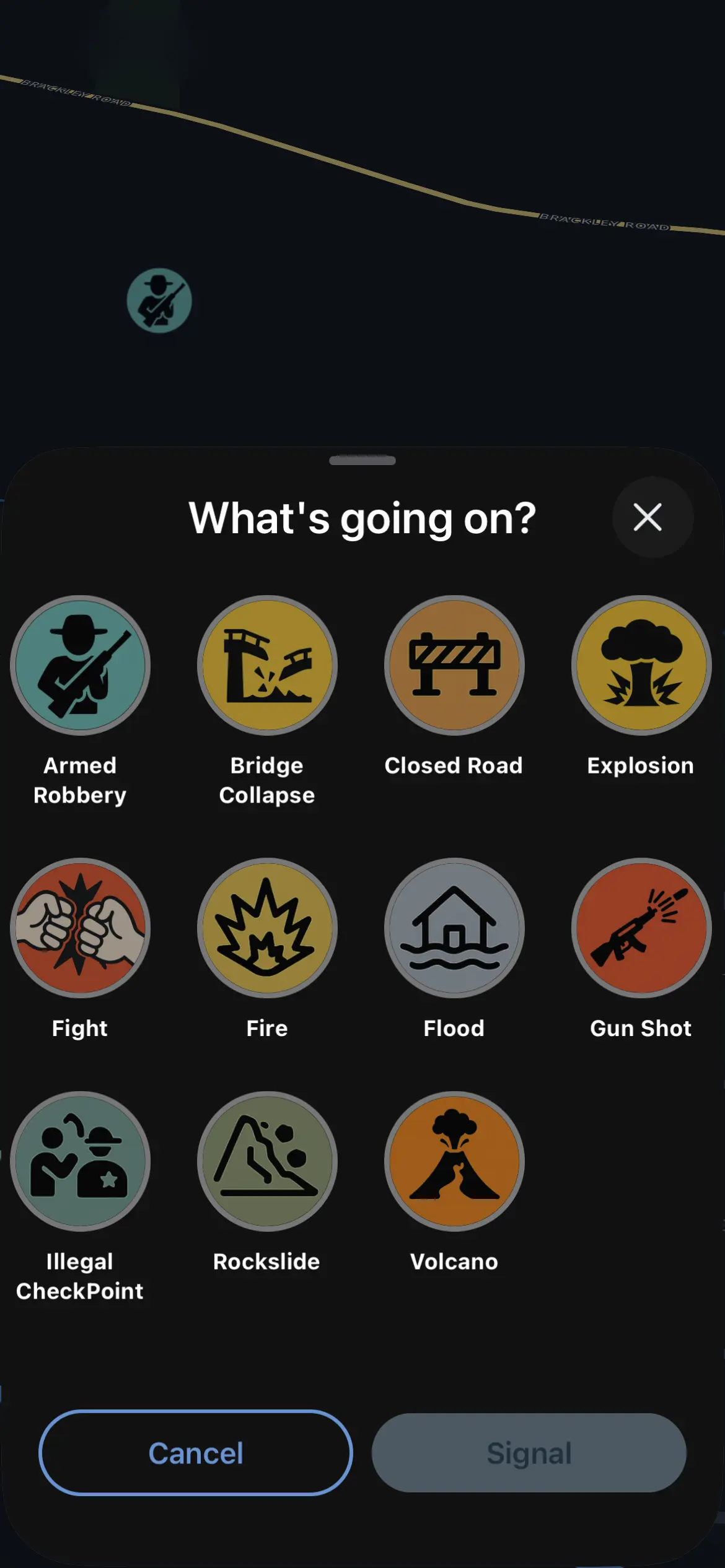Select the Armed Robbery incident icon
The height and width of the screenshot is (1568, 725).
(80, 665)
